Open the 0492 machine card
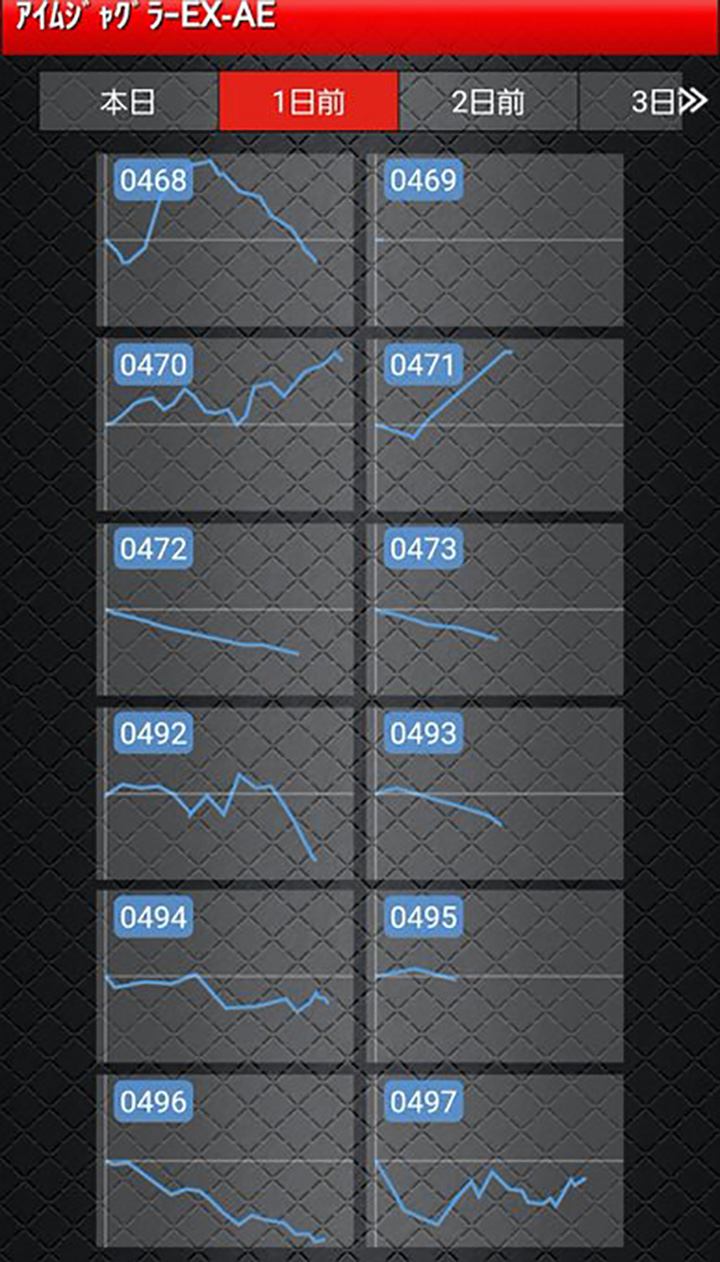720x1262 pixels. pos(226,793)
